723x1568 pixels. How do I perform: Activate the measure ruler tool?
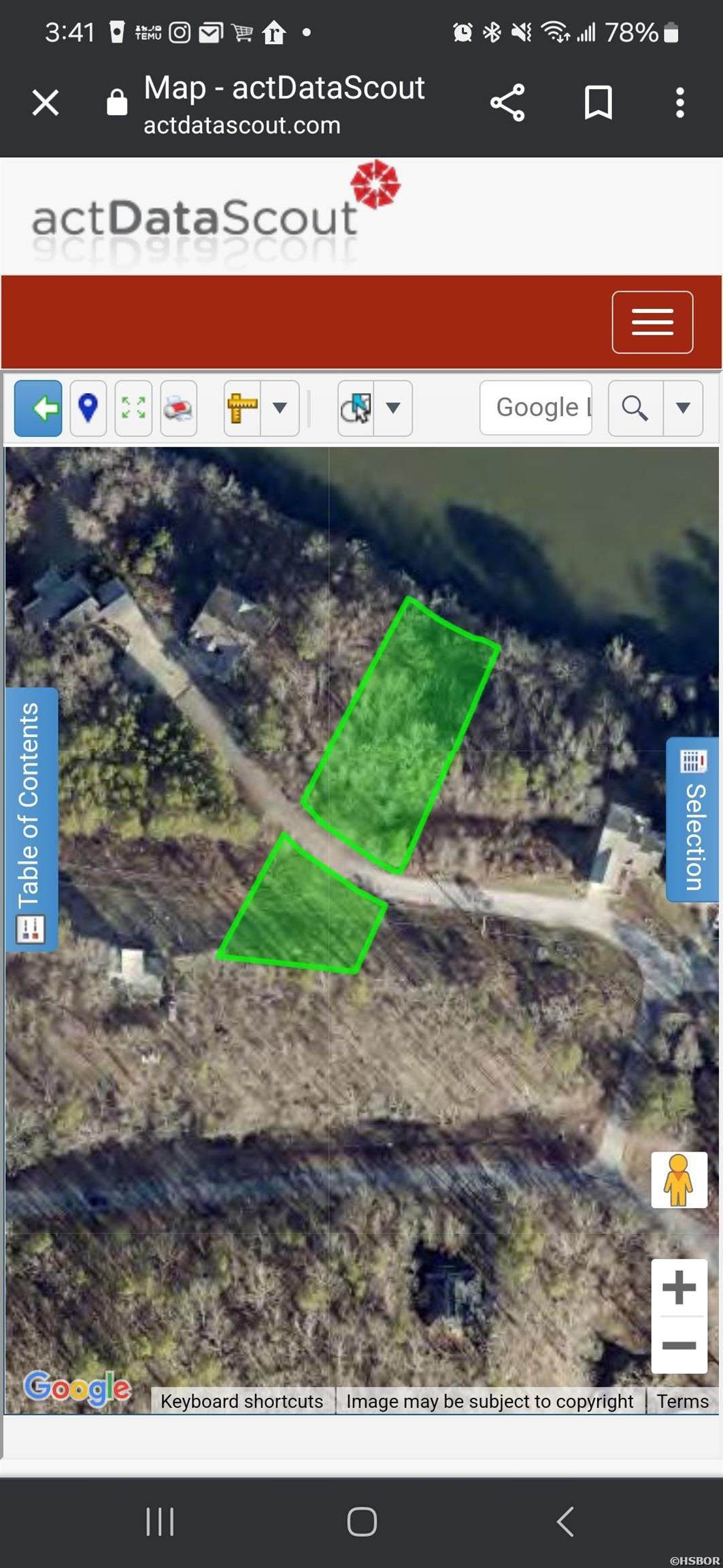coord(242,408)
